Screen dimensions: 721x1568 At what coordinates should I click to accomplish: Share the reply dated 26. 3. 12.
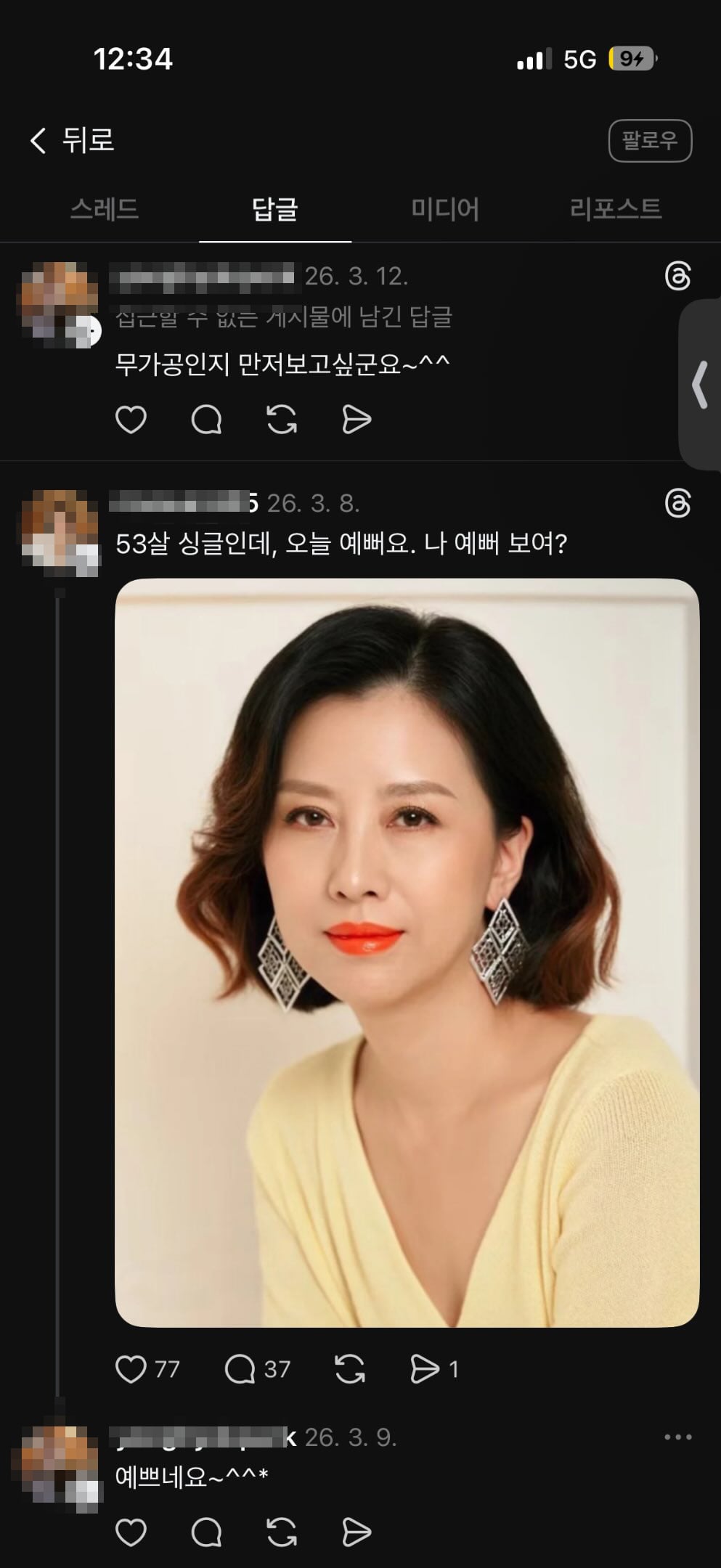357,420
